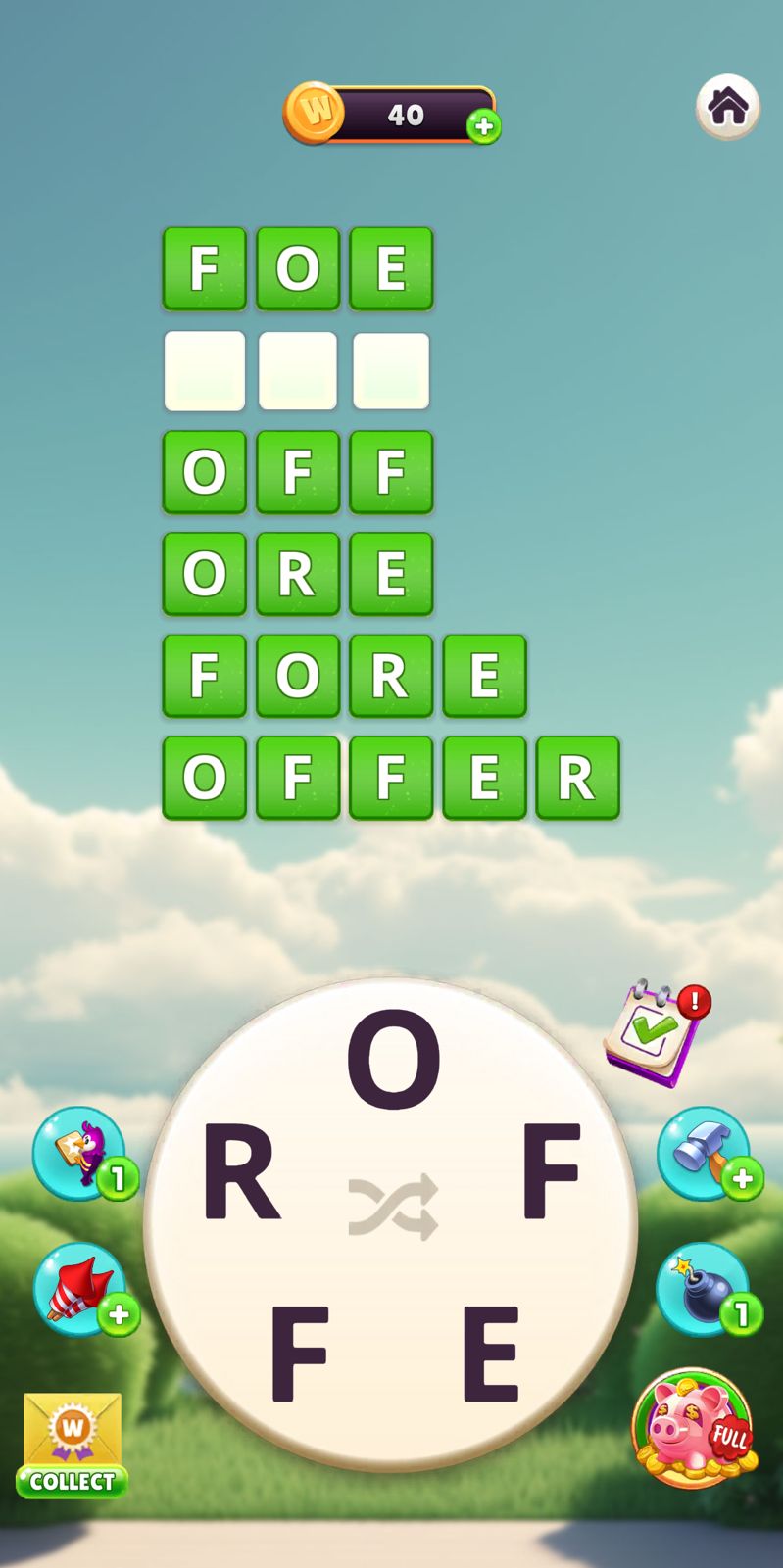The width and height of the screenshot is (783, 1568).
Task: Select the letter E in the wheel
Action: [490, 1354]
